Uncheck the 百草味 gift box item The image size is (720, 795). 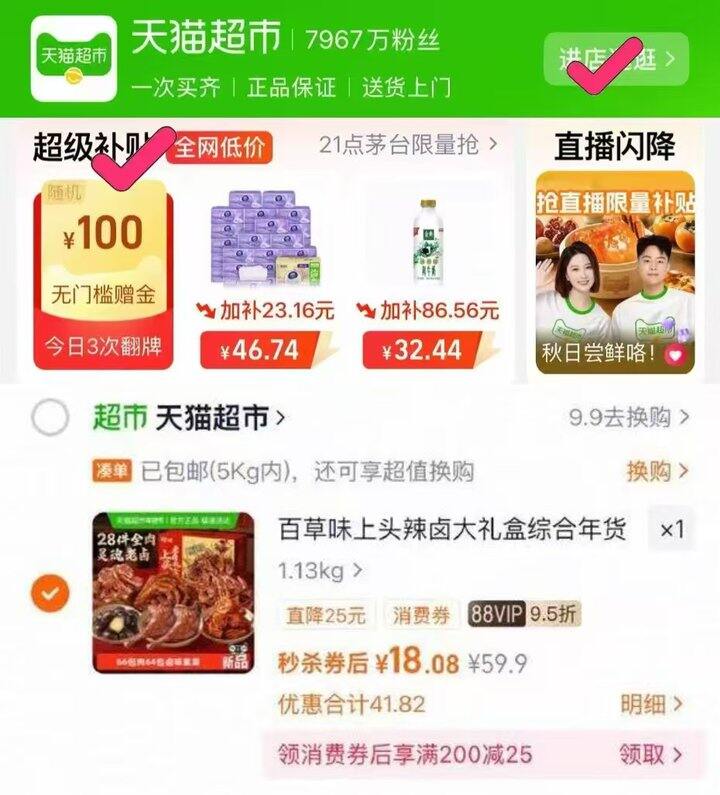pos(50,594)
